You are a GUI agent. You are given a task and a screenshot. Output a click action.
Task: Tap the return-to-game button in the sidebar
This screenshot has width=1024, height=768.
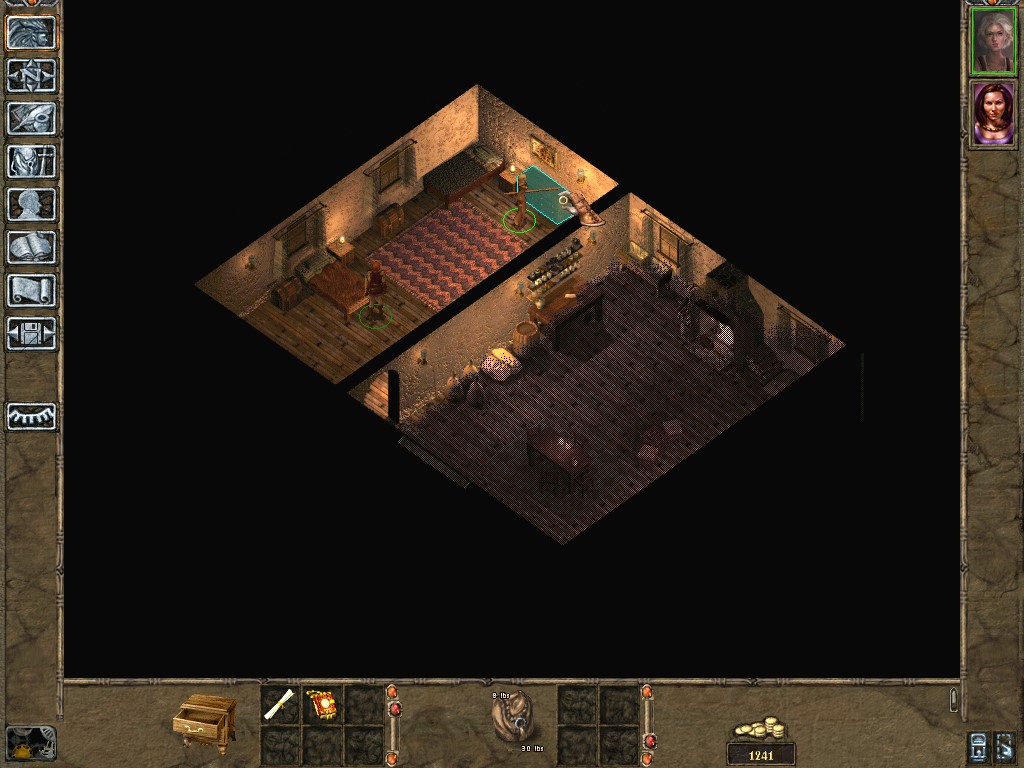point(31,33)
